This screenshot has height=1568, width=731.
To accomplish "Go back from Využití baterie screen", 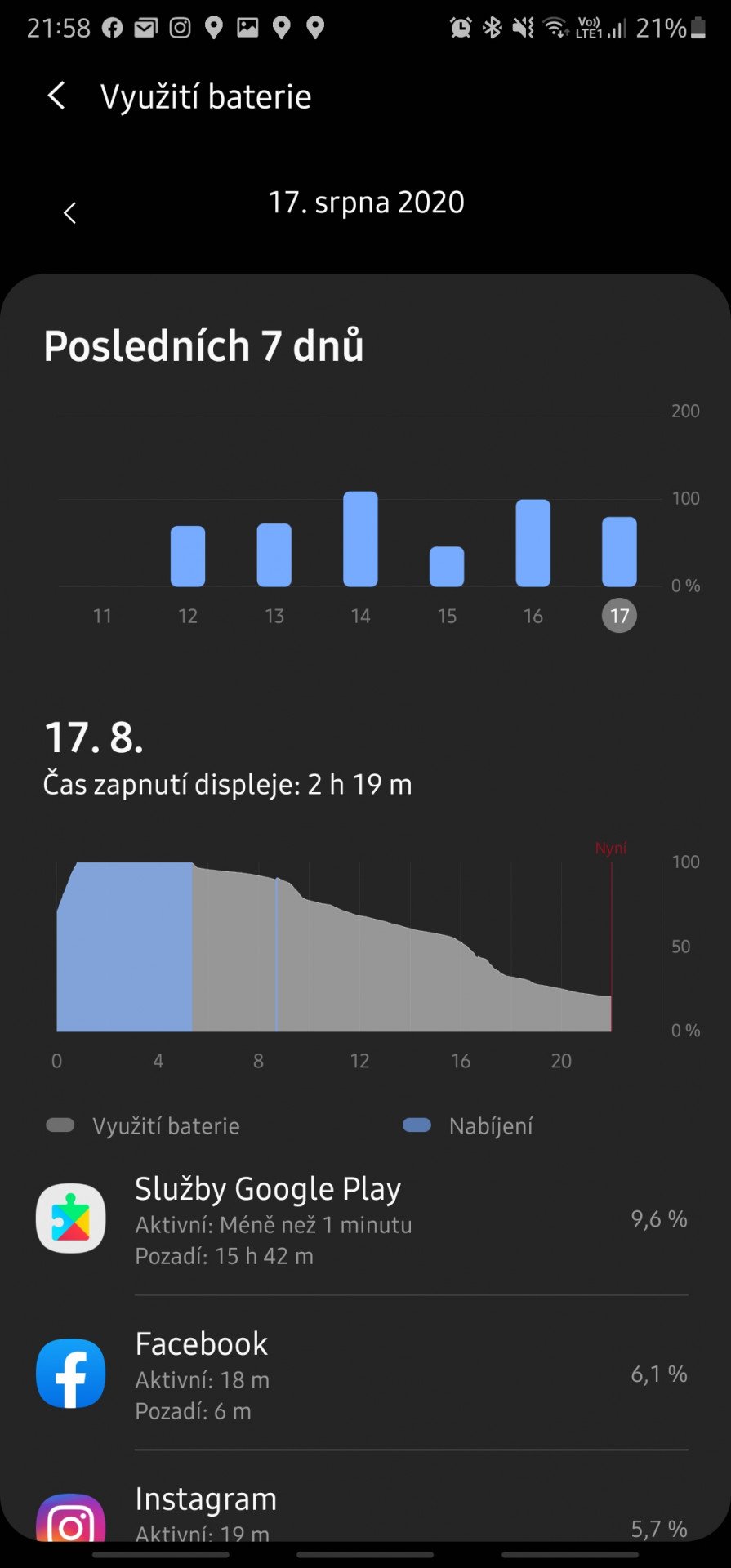I will click(x=56, y=96).
